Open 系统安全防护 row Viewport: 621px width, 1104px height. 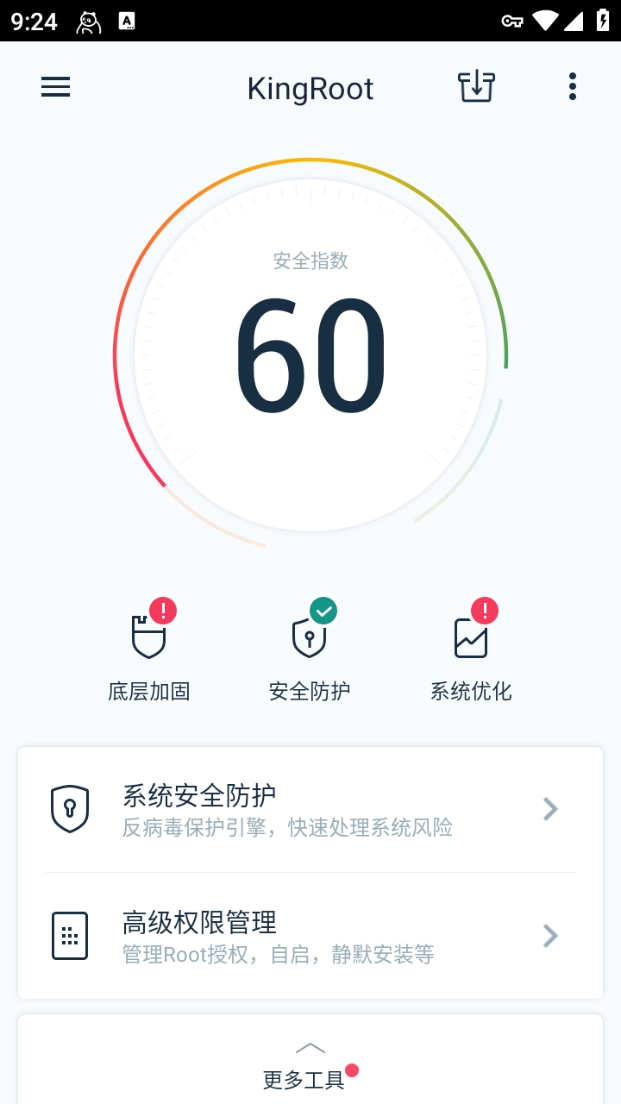(x=310, y=810)
